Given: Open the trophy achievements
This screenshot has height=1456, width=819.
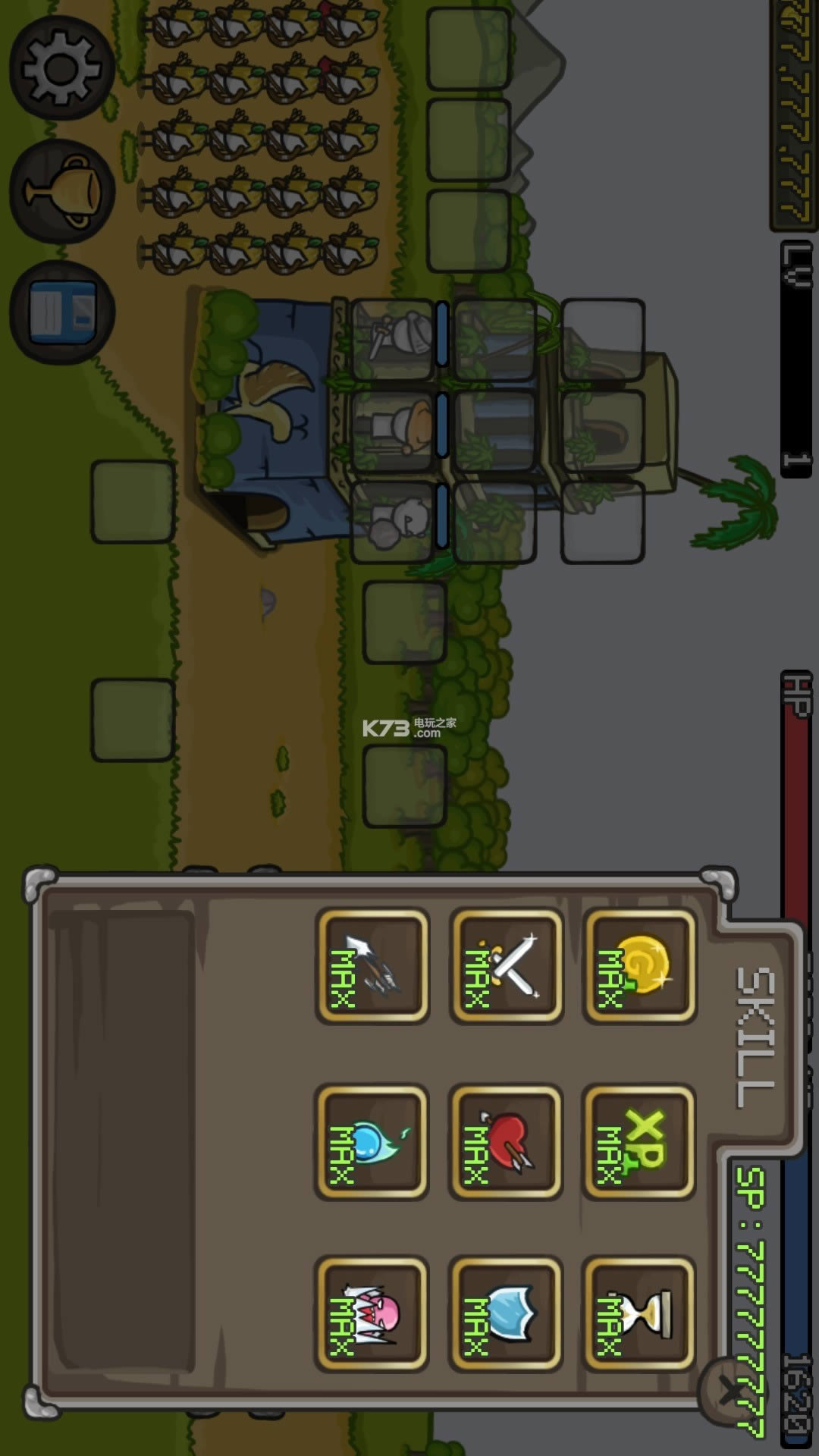Looking at the screenshot, I should [x=62, y=190].
